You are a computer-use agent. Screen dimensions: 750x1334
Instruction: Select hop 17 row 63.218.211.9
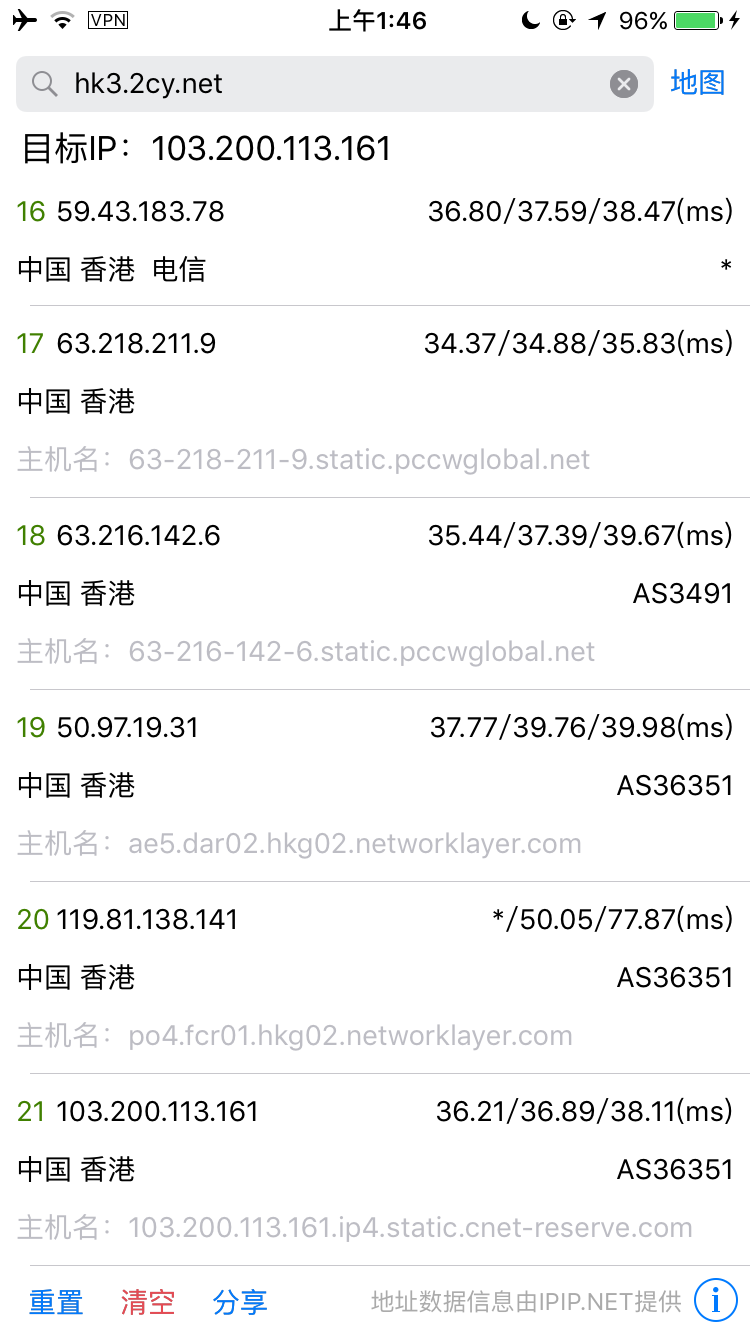[x=375, y=401]
